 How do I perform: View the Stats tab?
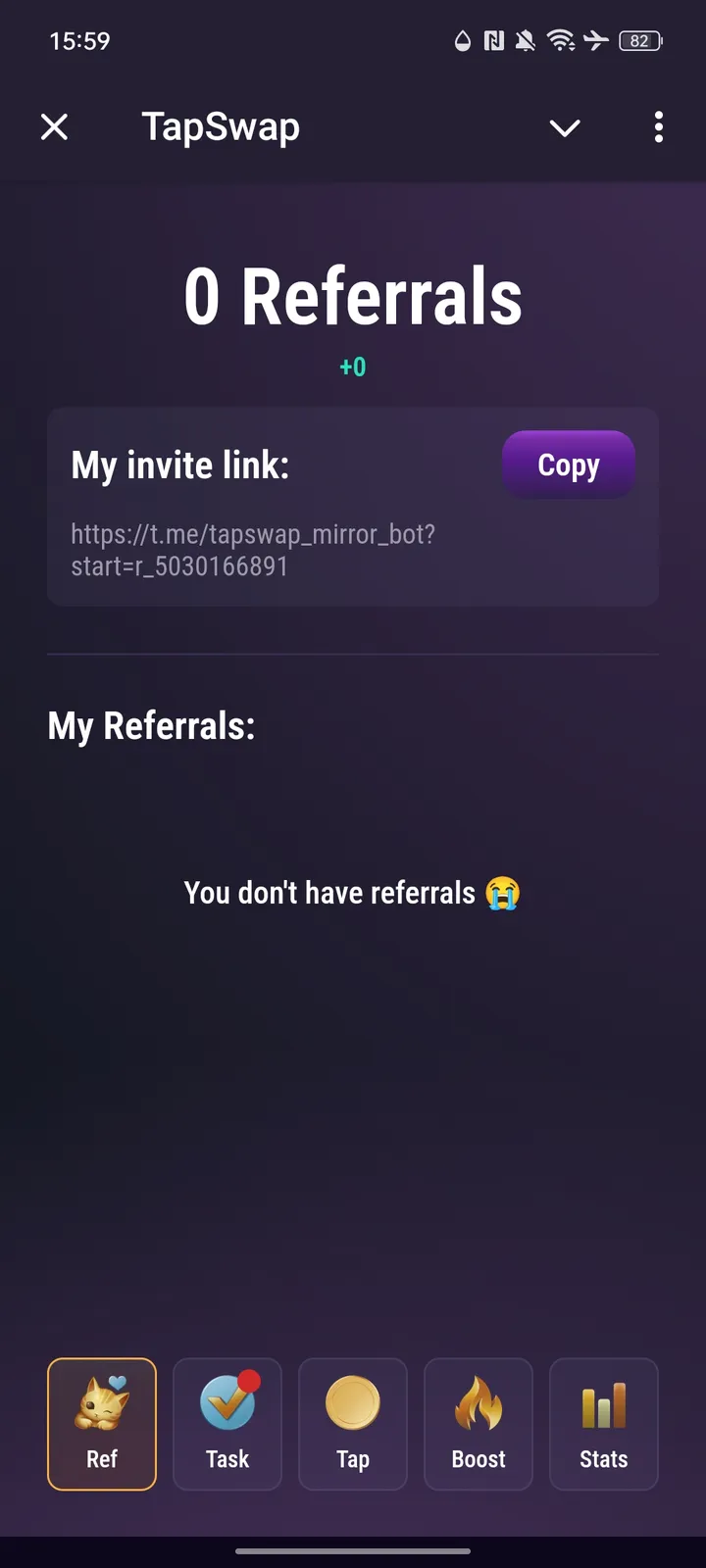[603, 1423]
